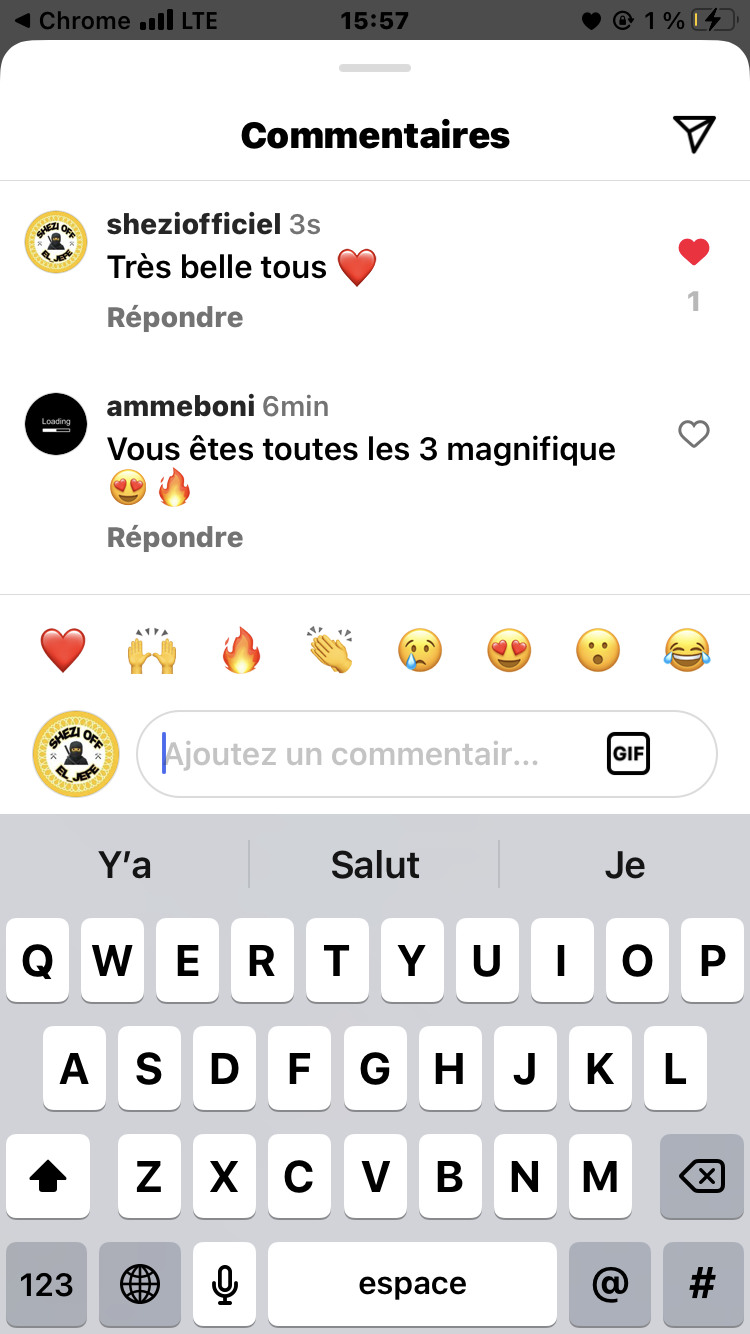Open sheziofficiel's profile from the username
Viewport: 750px width, 1334px height.
pos(194,224)
